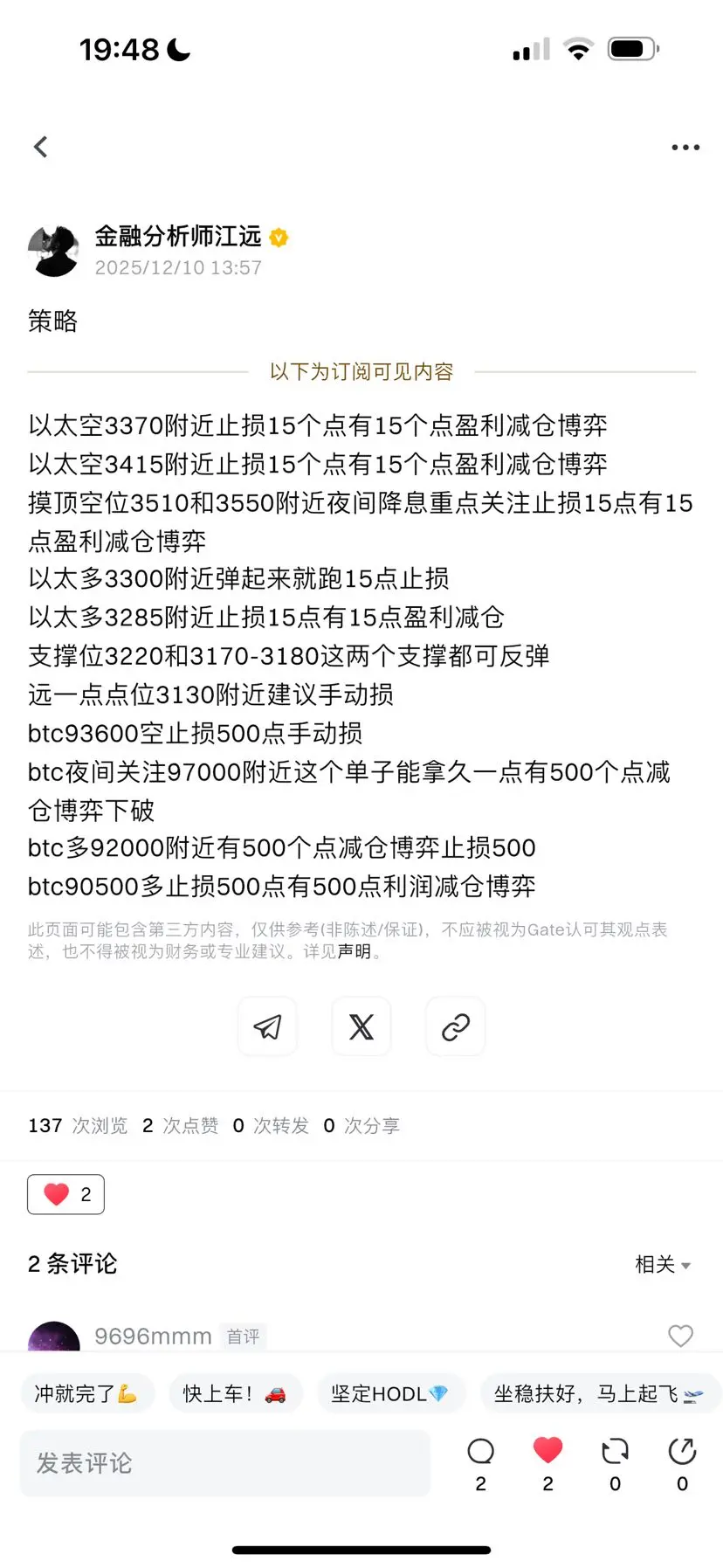The width and height of the screenshot is (723, 1568).
Task: Share the post via Telegram icon
Action: [267, 1026]
